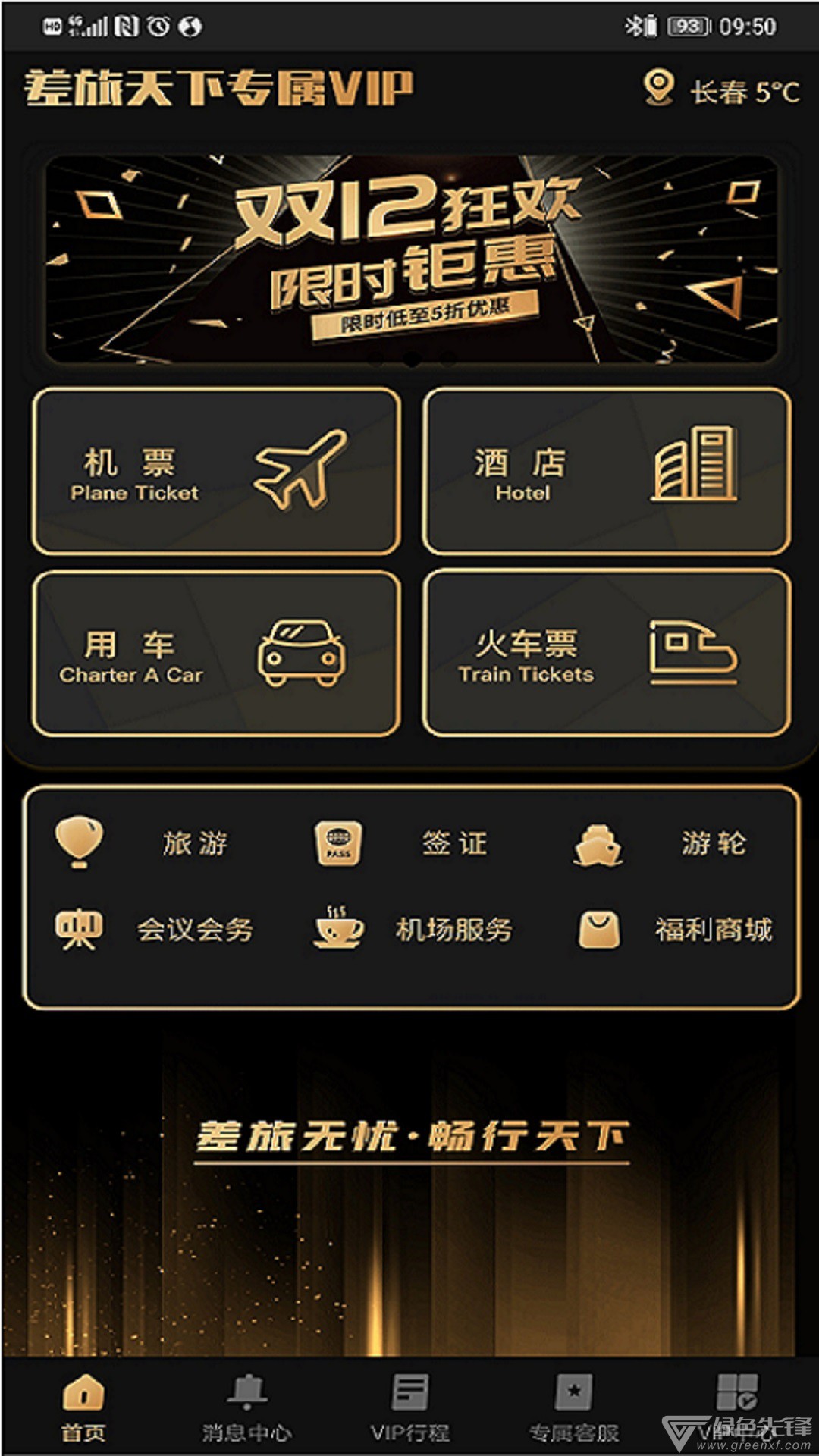
Task: Open the 机票 Plane Ticket card
Action: pyautogui.click(x=216, y=471)
